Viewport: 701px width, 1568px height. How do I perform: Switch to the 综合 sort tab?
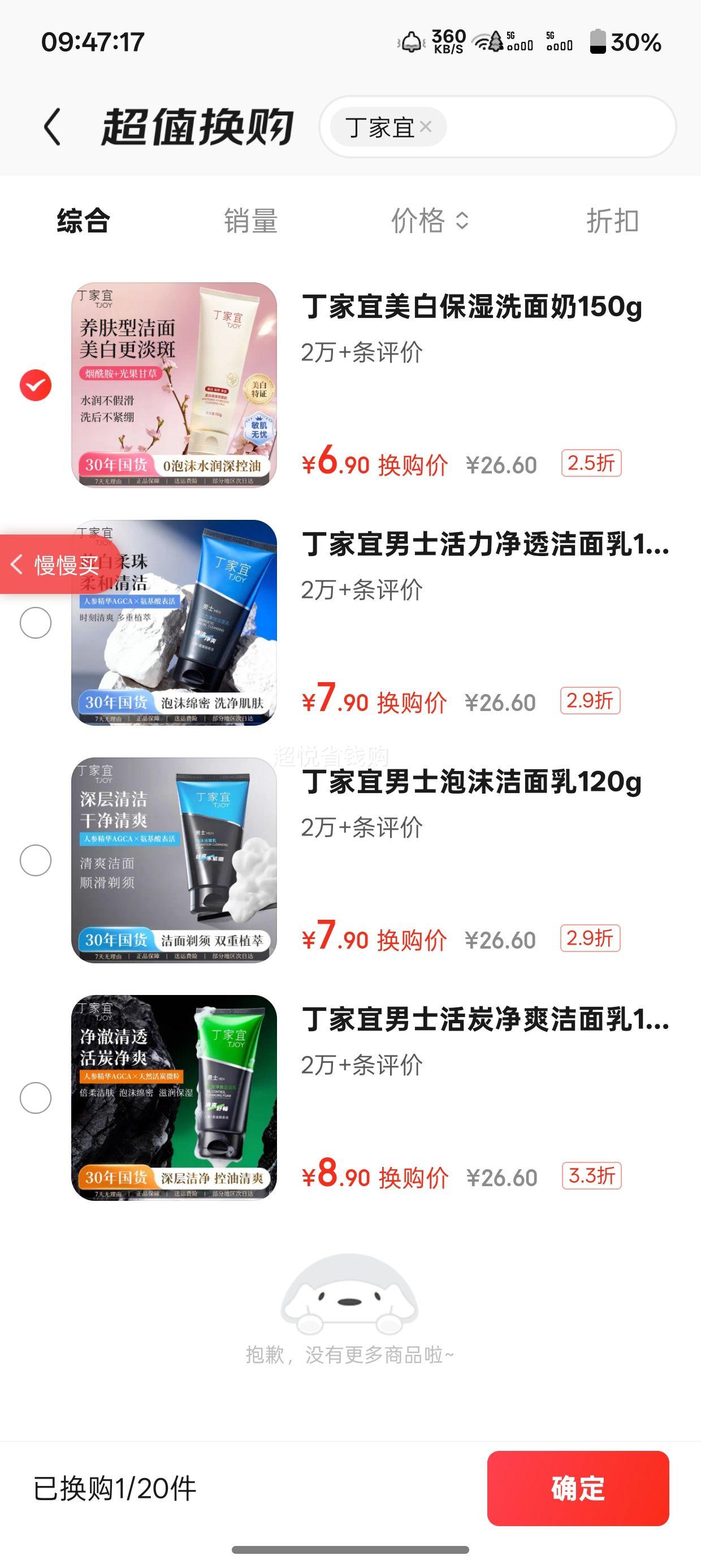pos(83,221)
